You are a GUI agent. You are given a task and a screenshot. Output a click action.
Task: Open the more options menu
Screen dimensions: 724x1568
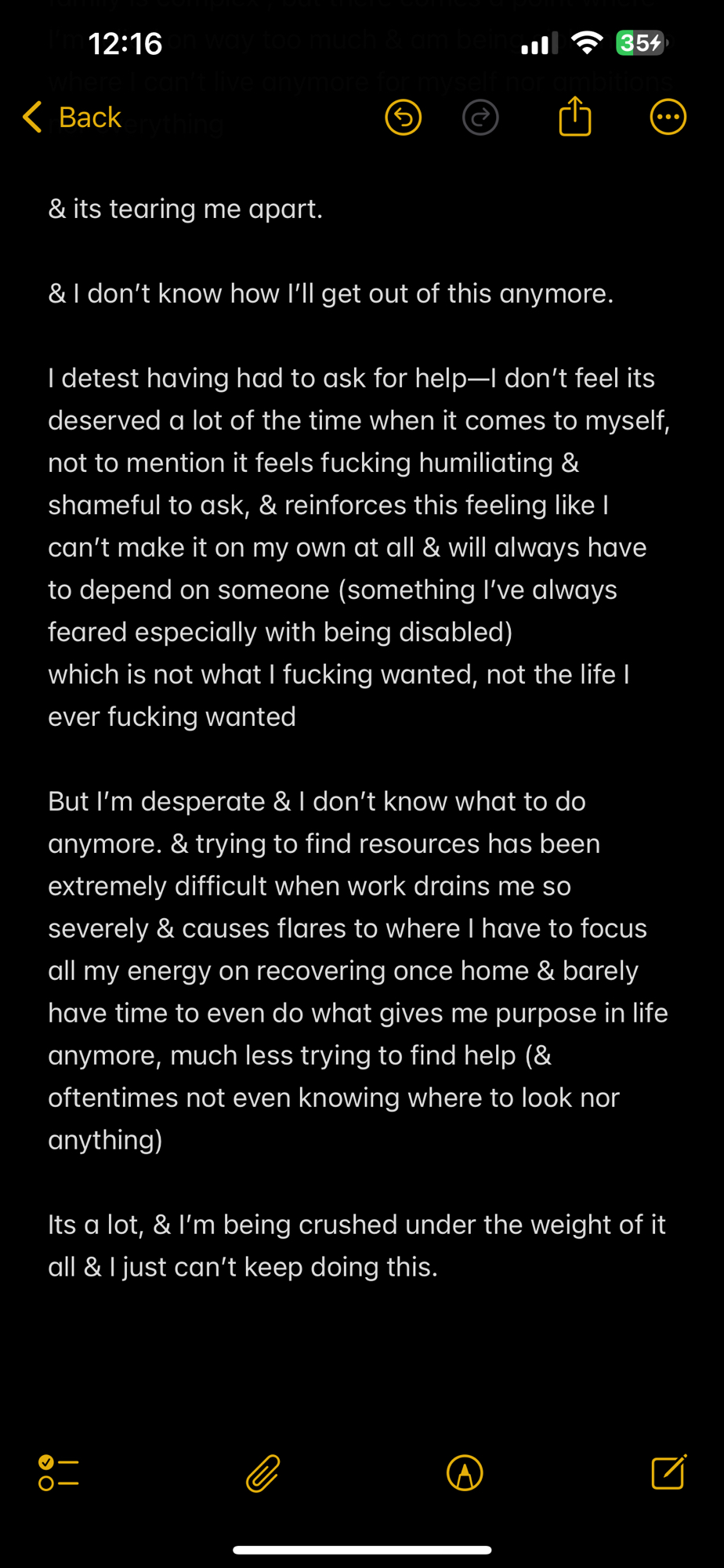click(668, 118)
